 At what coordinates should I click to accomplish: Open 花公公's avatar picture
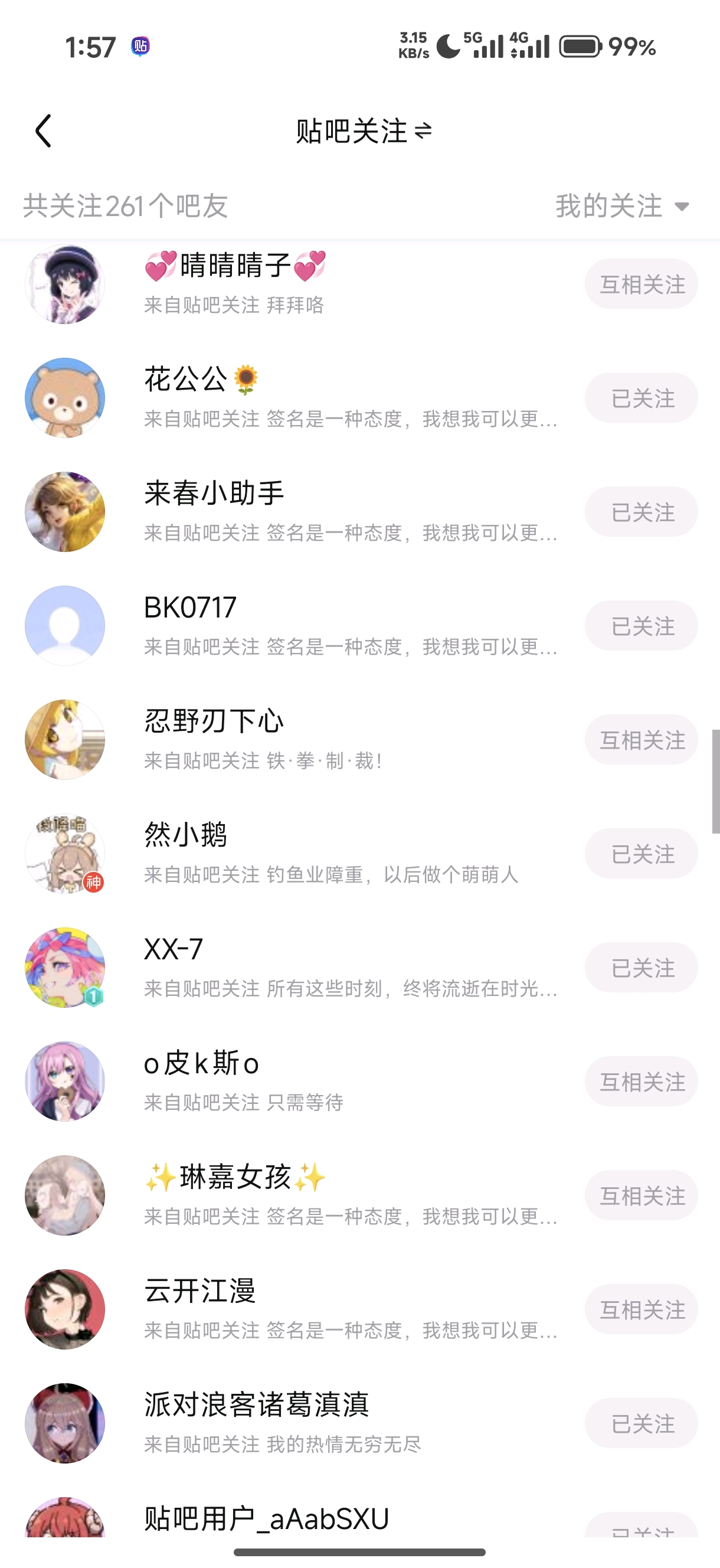tap(65, 397)
